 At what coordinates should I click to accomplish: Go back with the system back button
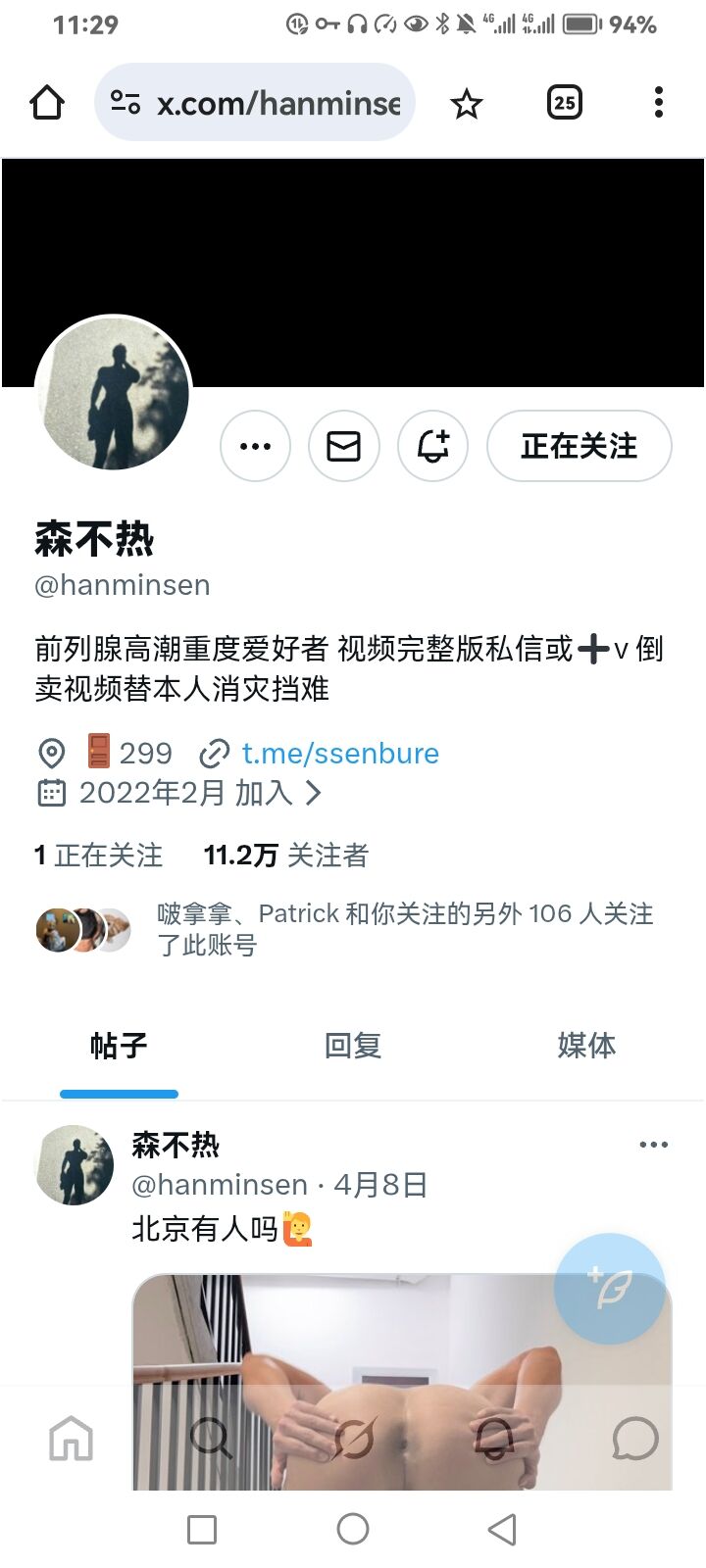[502, 1529]
